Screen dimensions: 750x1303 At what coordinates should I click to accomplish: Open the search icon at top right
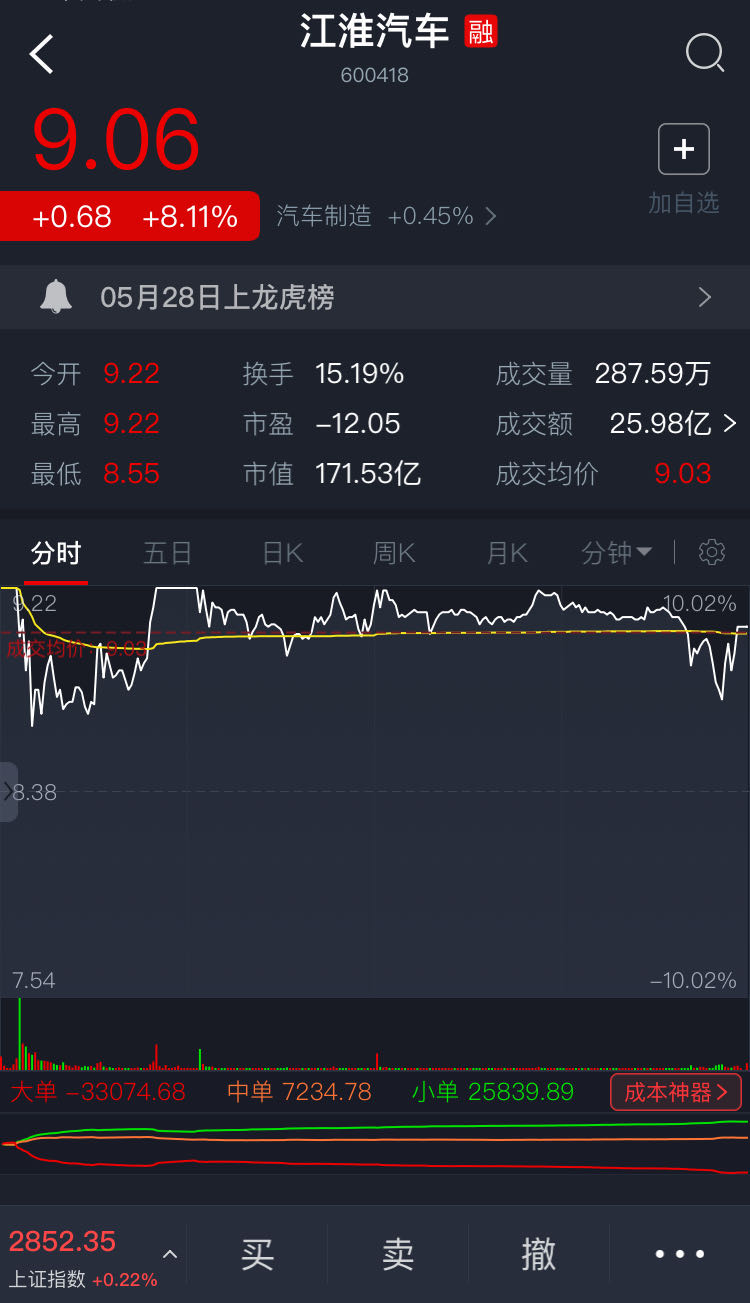pyautogui.click(x=705, y=54)
